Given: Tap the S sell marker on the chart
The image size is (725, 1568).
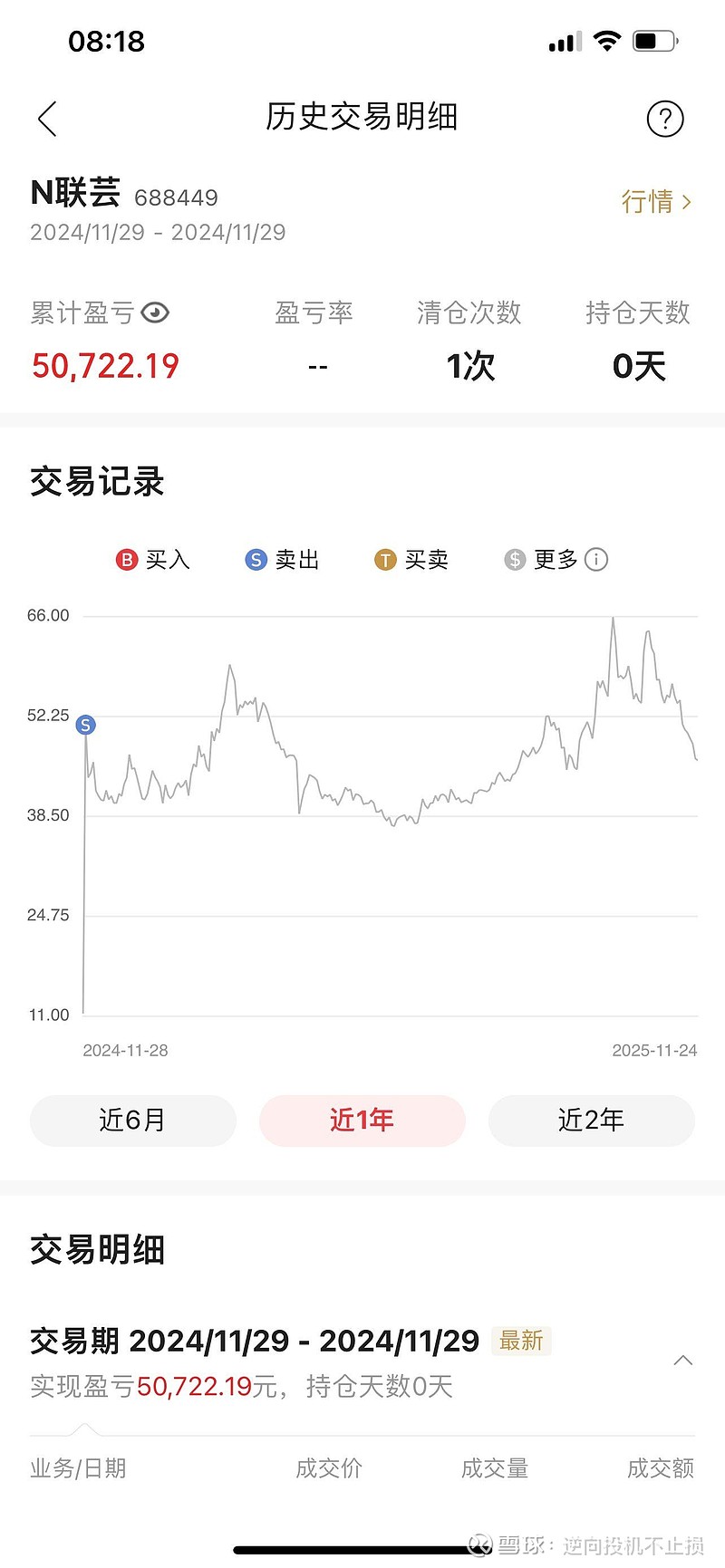Looking at the screenshot, I should tap(84, 724).
